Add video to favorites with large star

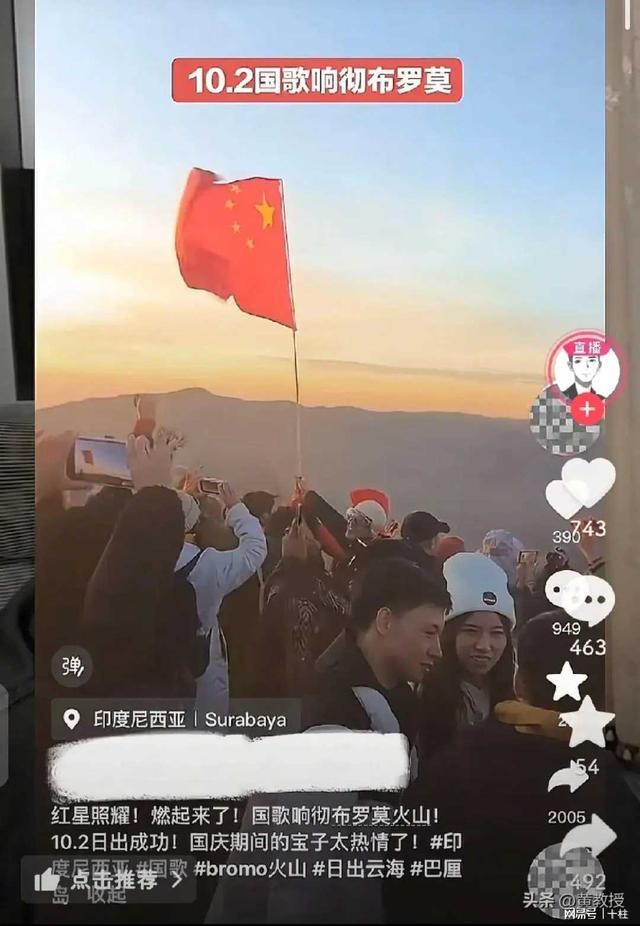click(589, 721)
